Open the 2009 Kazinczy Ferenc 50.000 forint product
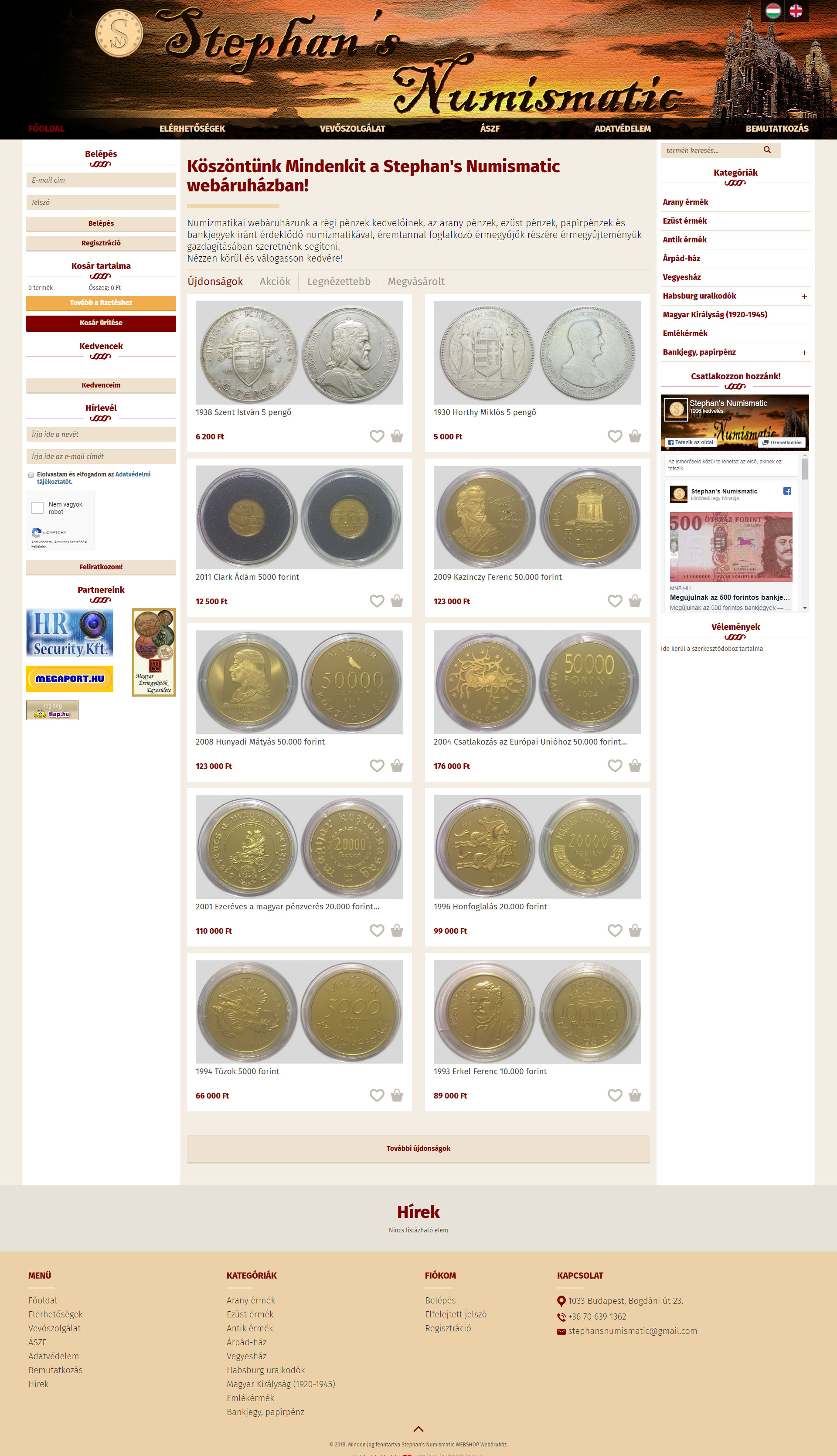 point(498,577)
